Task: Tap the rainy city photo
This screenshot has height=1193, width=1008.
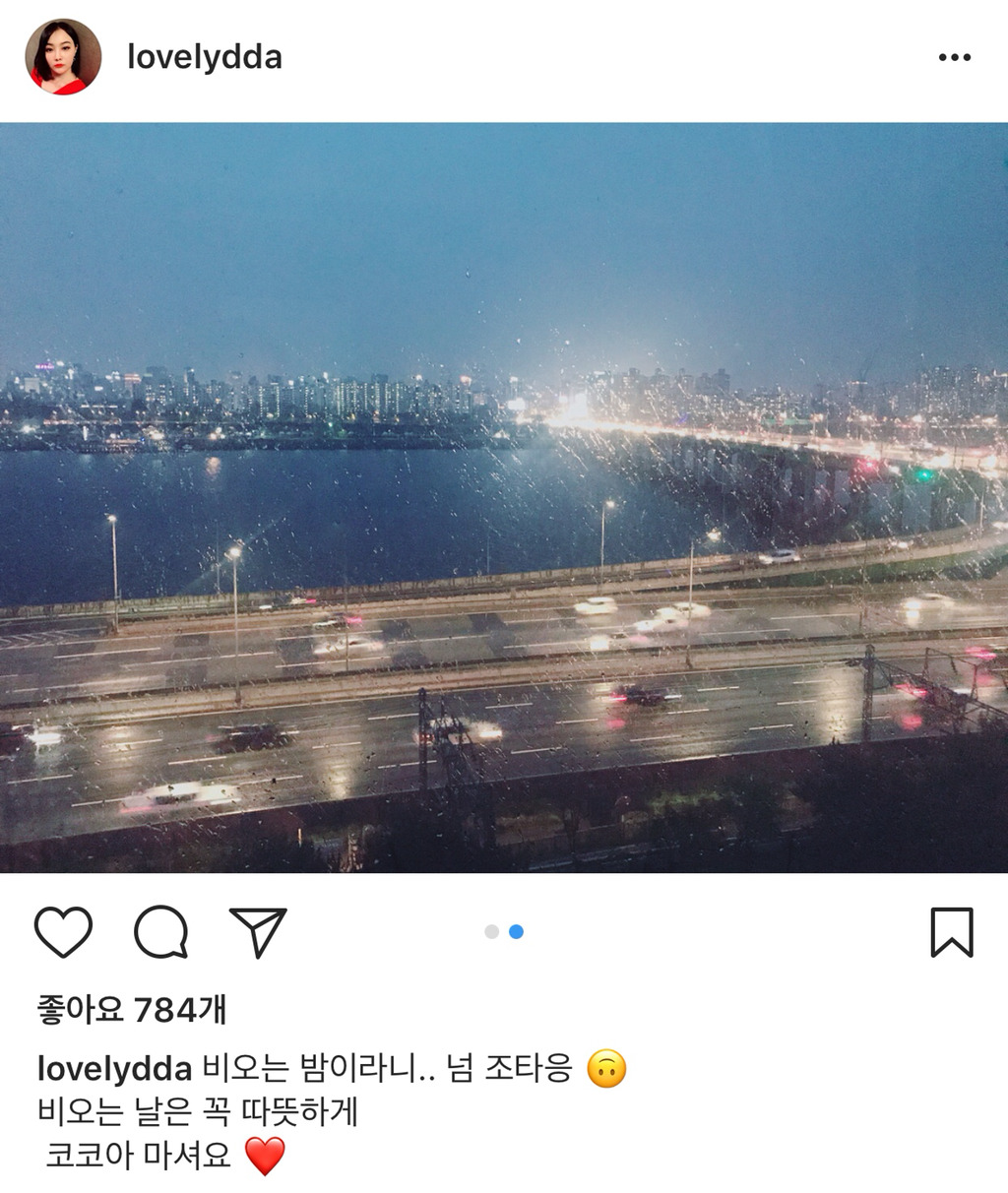Action: 504,497
